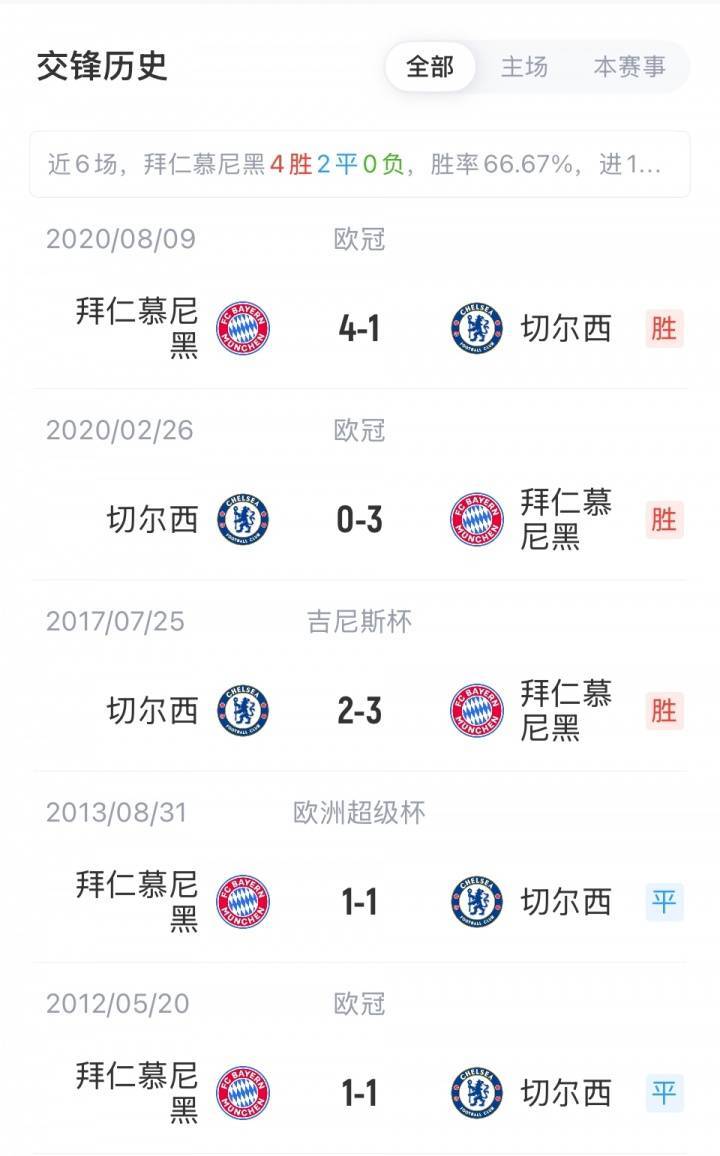Open Bayern's club crest in the 2020/02/26 row
Viewport: 720px width, 1156px height.
coord(477,516)
